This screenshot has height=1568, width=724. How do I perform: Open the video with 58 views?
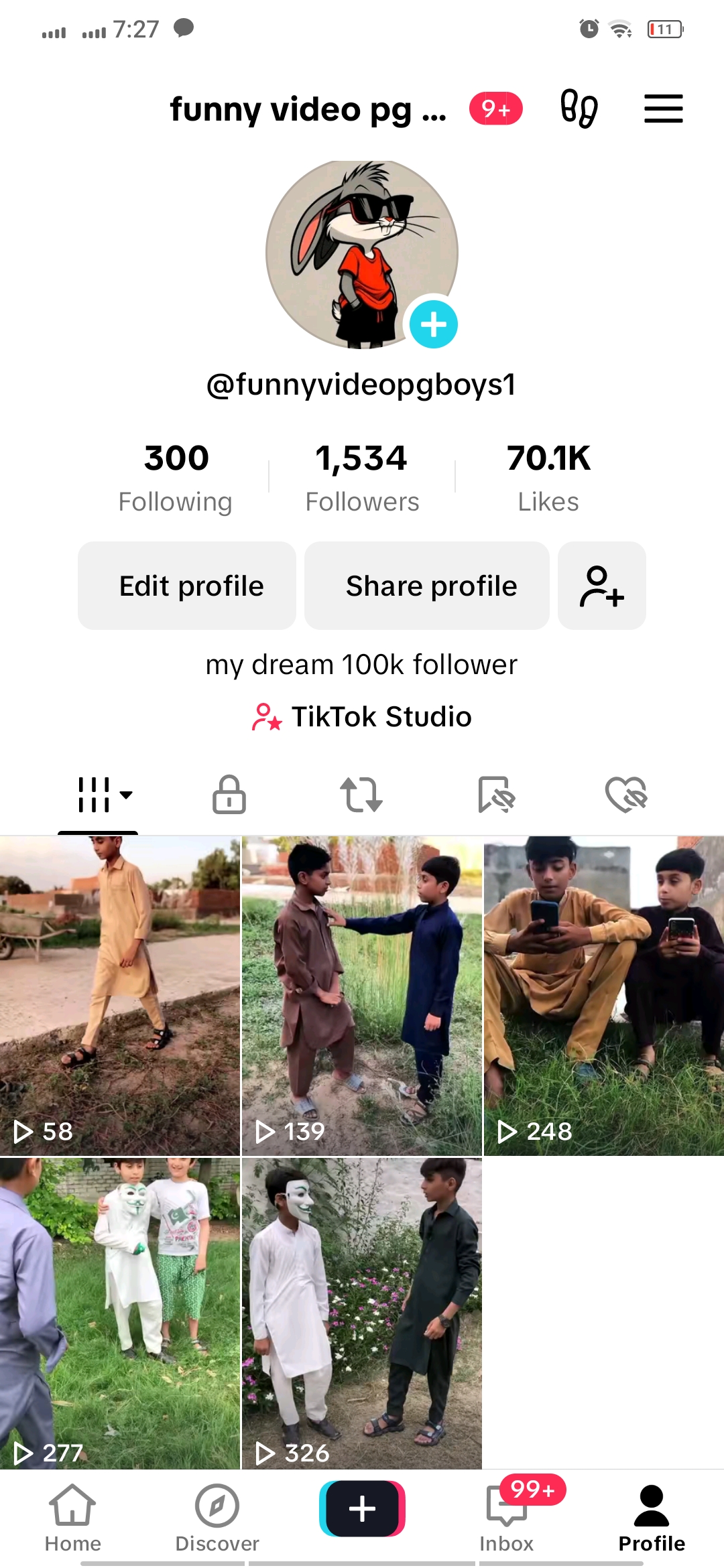(x=119, y=996)
